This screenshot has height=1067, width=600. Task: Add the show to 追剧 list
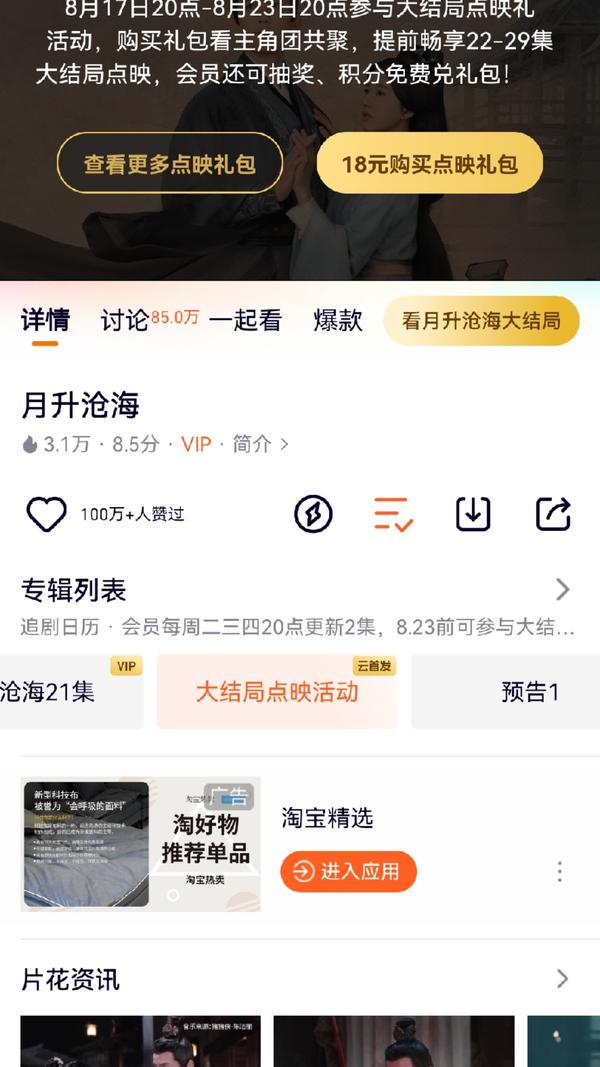click(x=393, y=514)
